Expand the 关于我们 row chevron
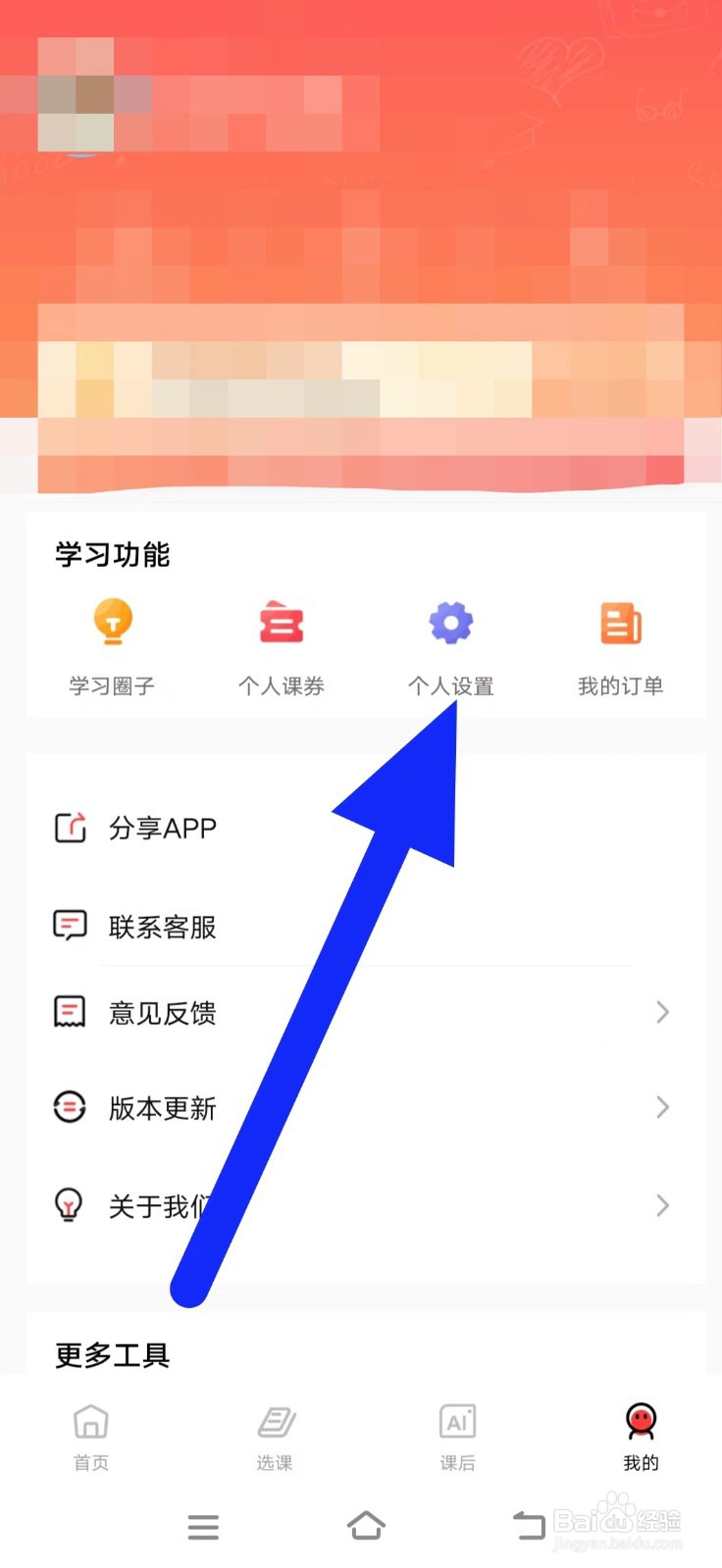 point(662,1205)
